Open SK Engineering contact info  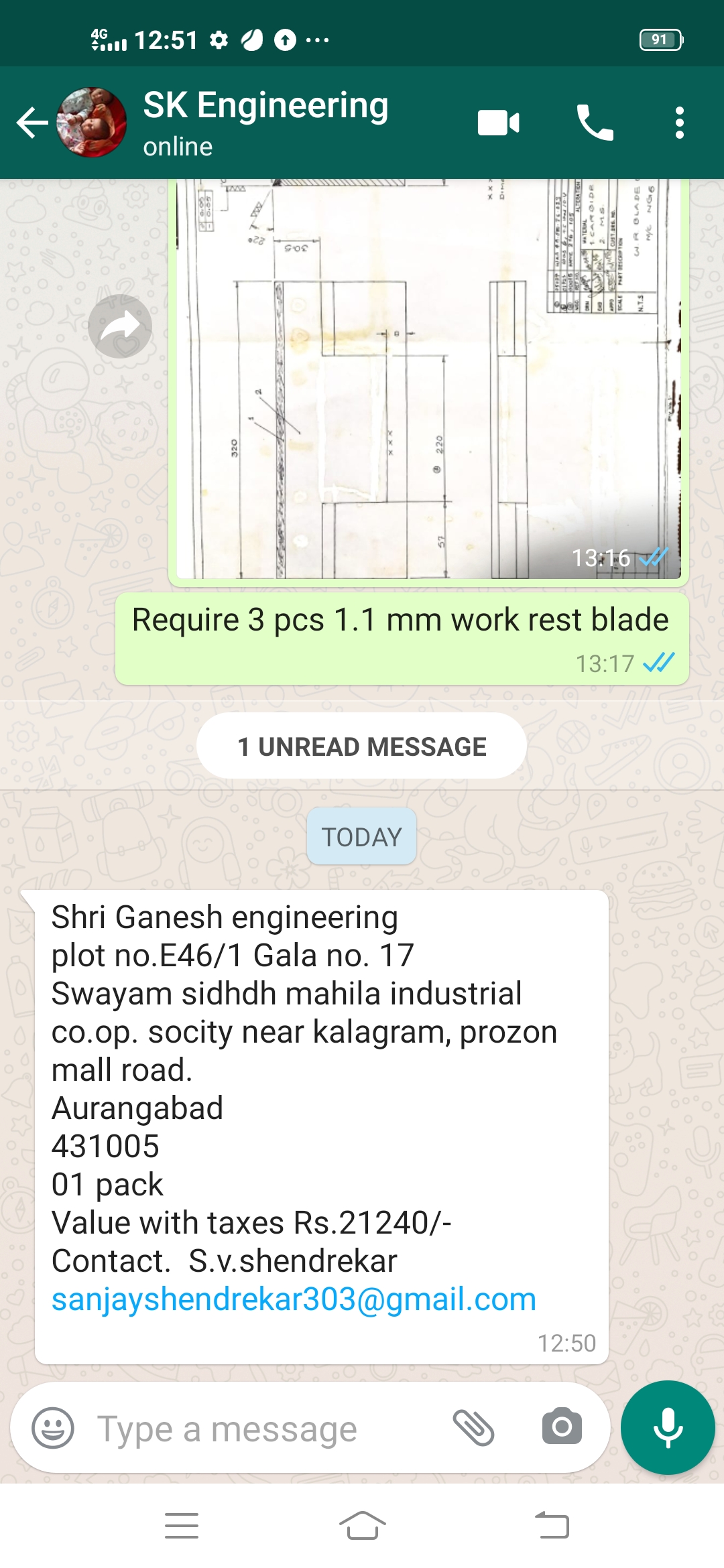[265, 121]
